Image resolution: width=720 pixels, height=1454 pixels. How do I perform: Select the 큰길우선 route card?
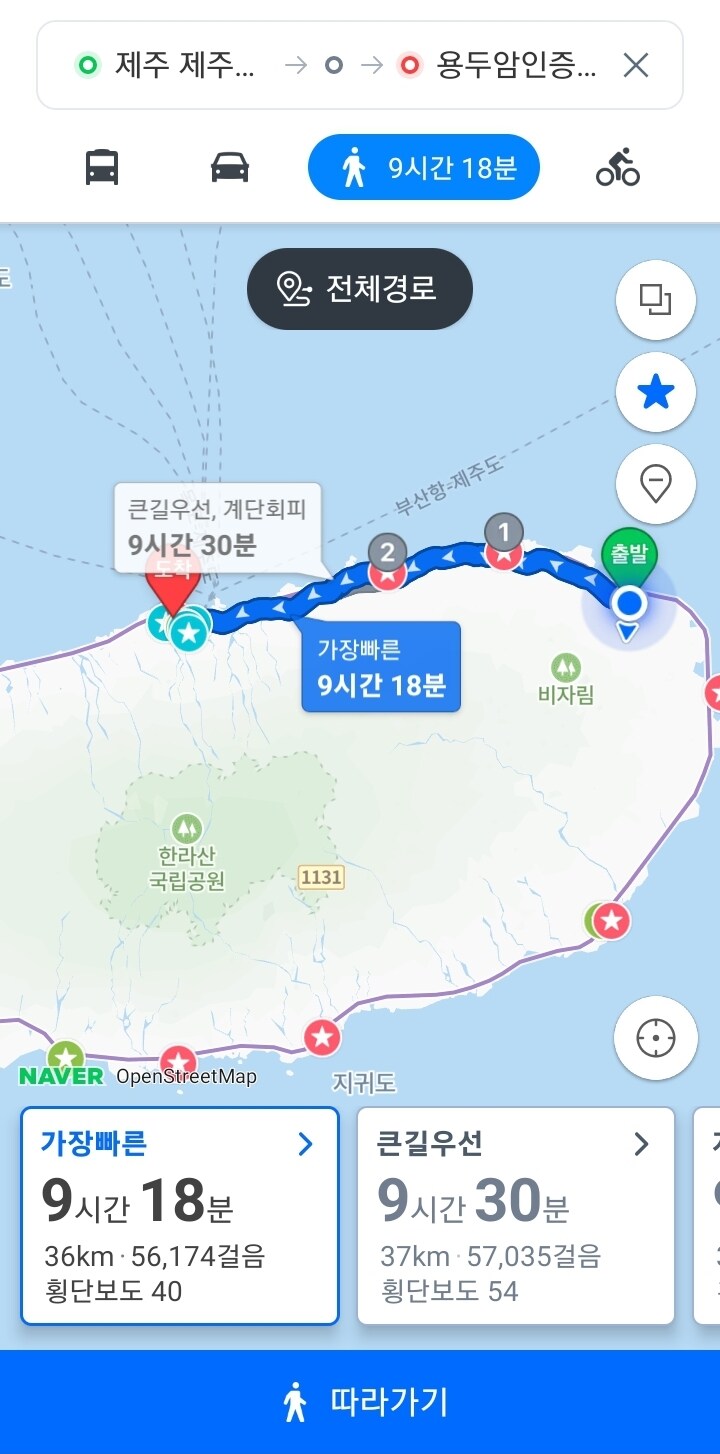click(516, 1215)
